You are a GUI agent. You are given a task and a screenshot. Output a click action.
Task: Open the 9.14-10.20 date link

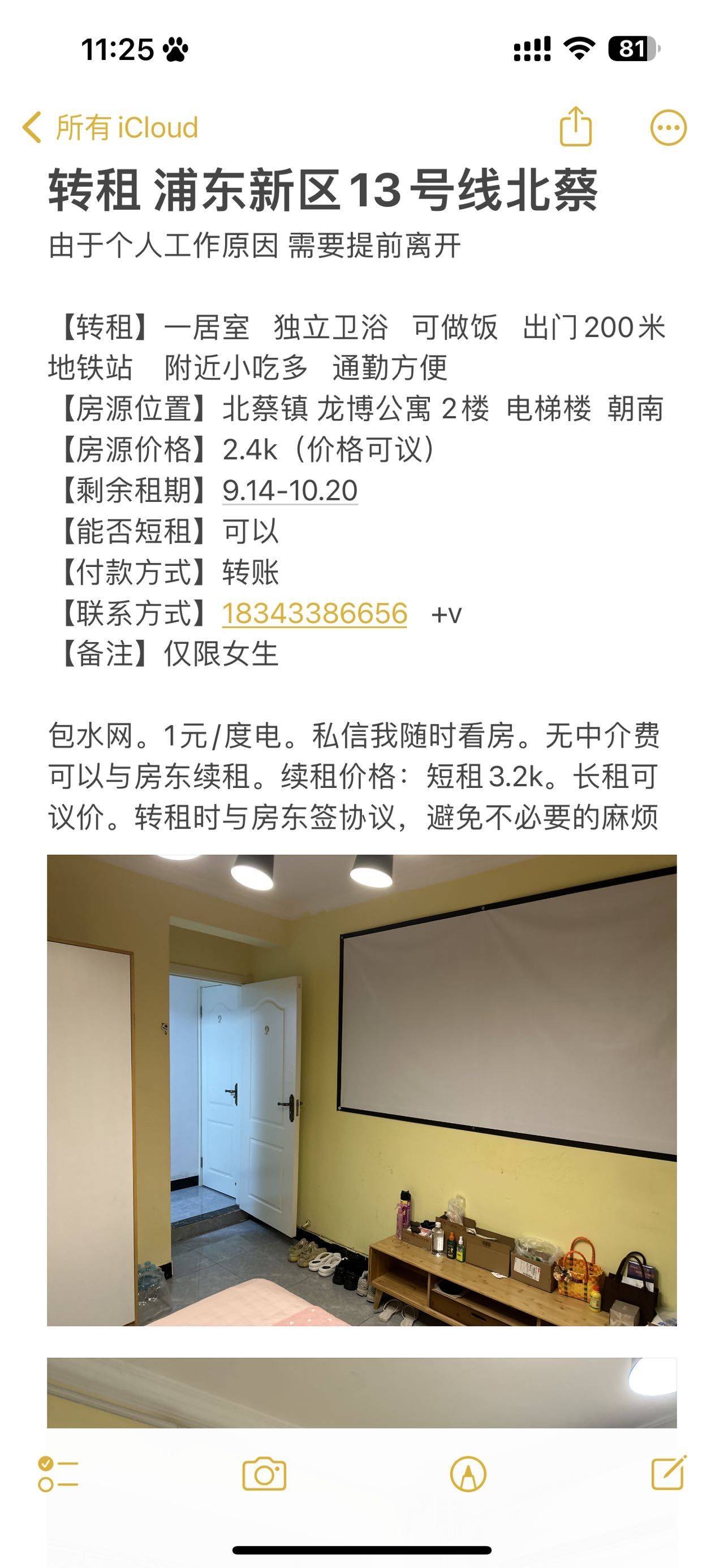(x=290, y=491)
